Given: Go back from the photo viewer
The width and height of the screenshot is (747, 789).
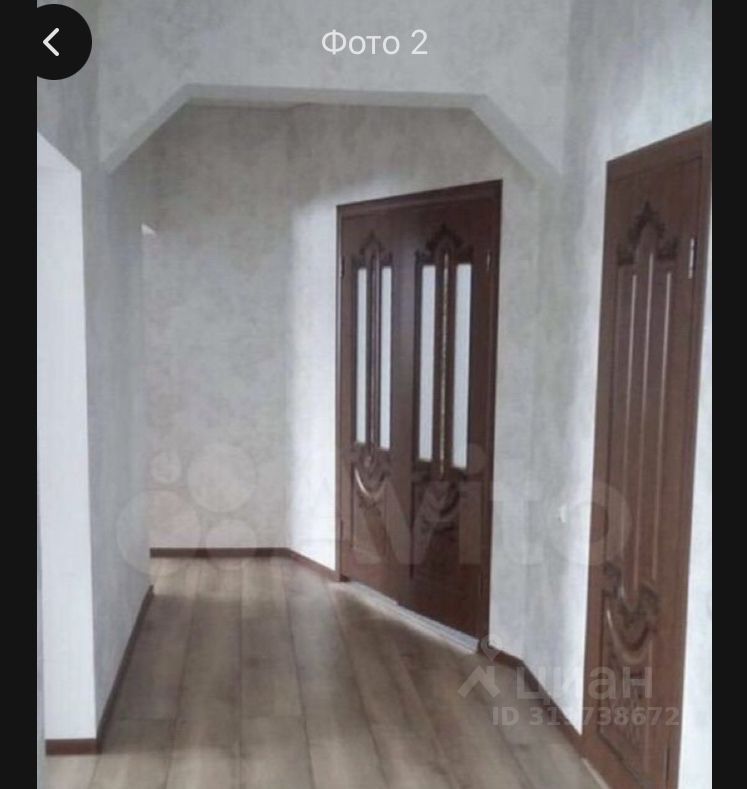Looking at the screenshot, I should [x=52, y=42].
